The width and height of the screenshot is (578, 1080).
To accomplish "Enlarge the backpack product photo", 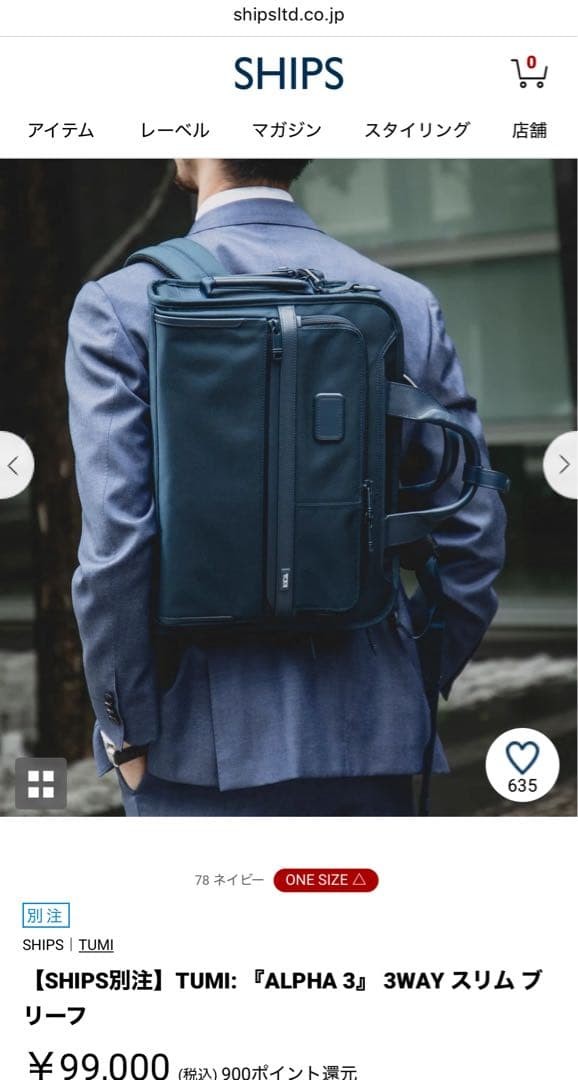I will tap(289, 488).
